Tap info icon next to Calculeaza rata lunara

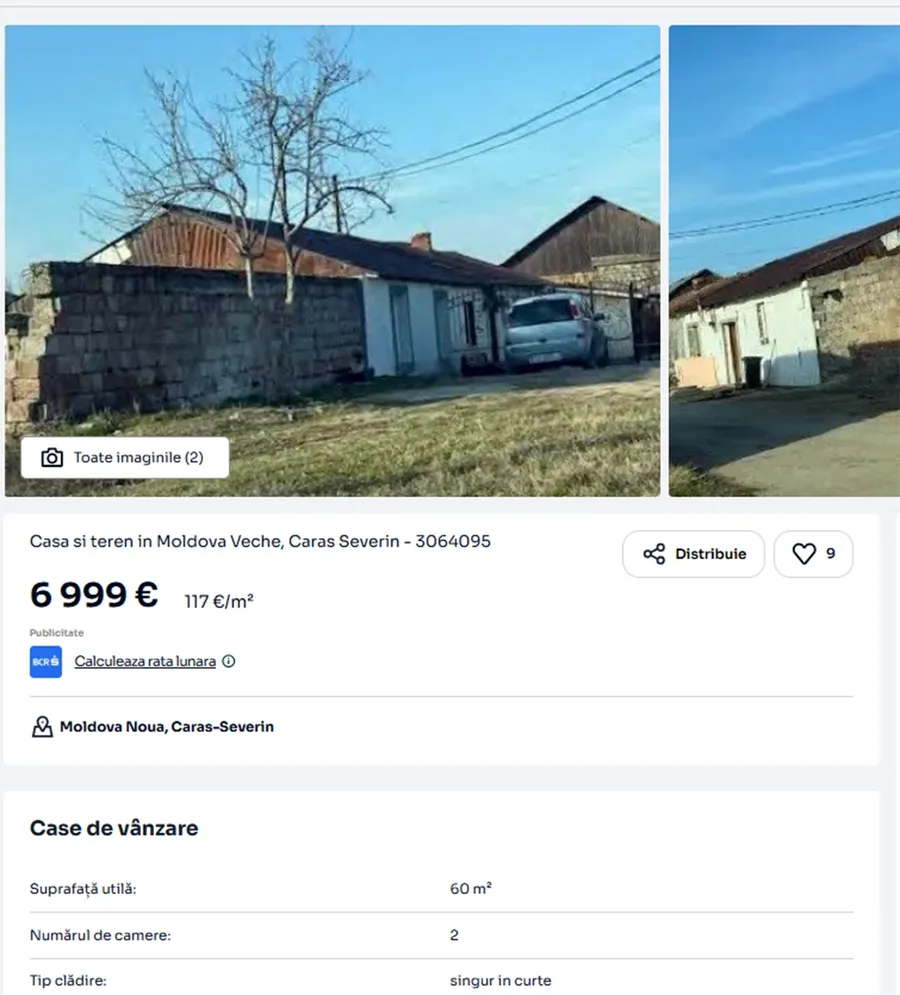tap(229, 662)
